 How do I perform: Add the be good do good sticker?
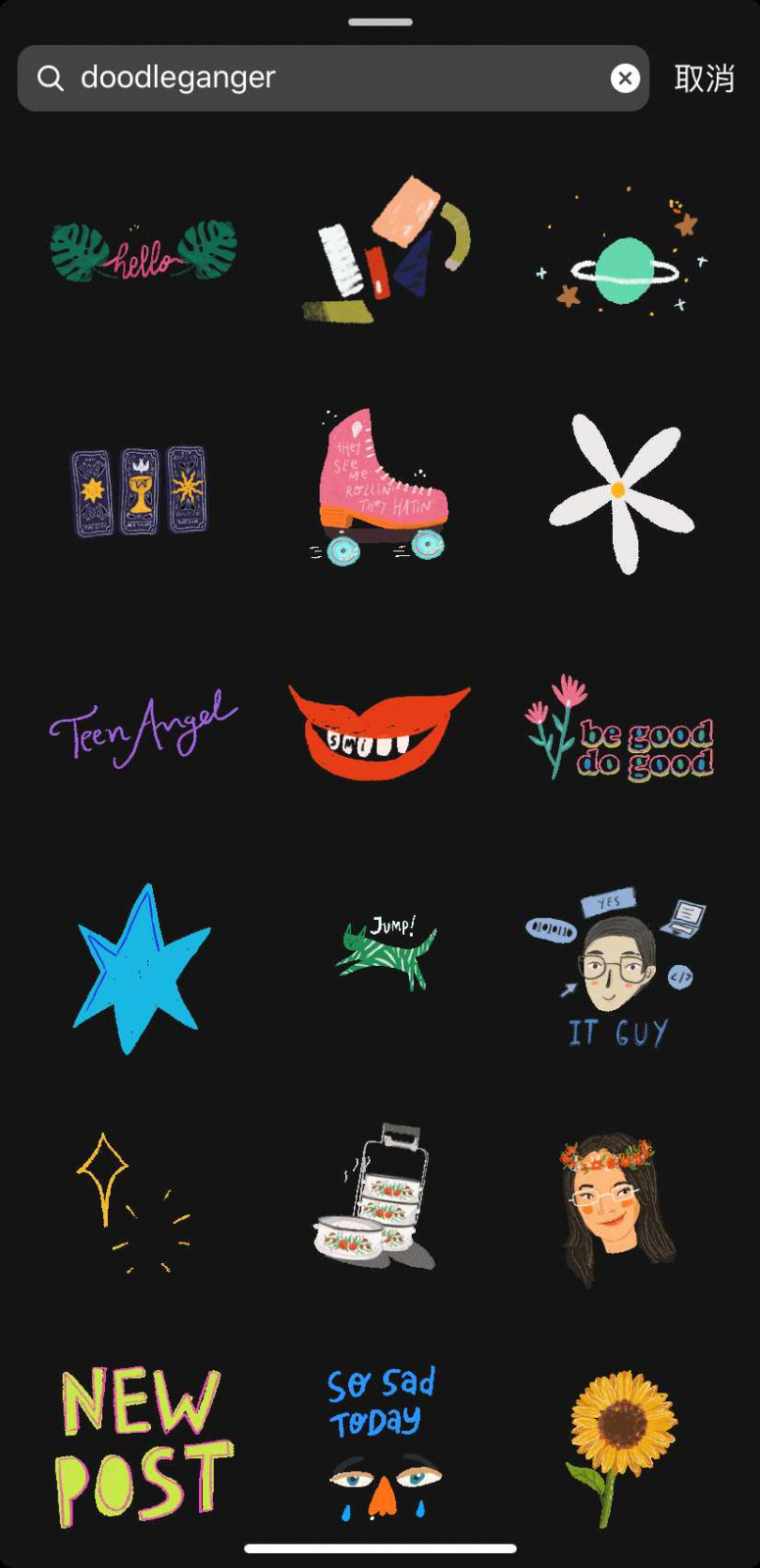click(620, 729)
